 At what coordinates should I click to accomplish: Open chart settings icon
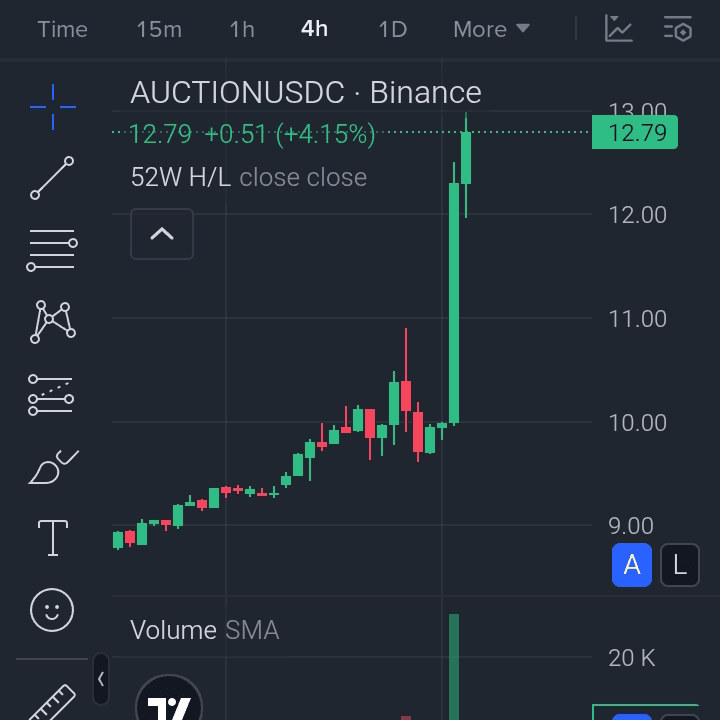pos(678,28)
